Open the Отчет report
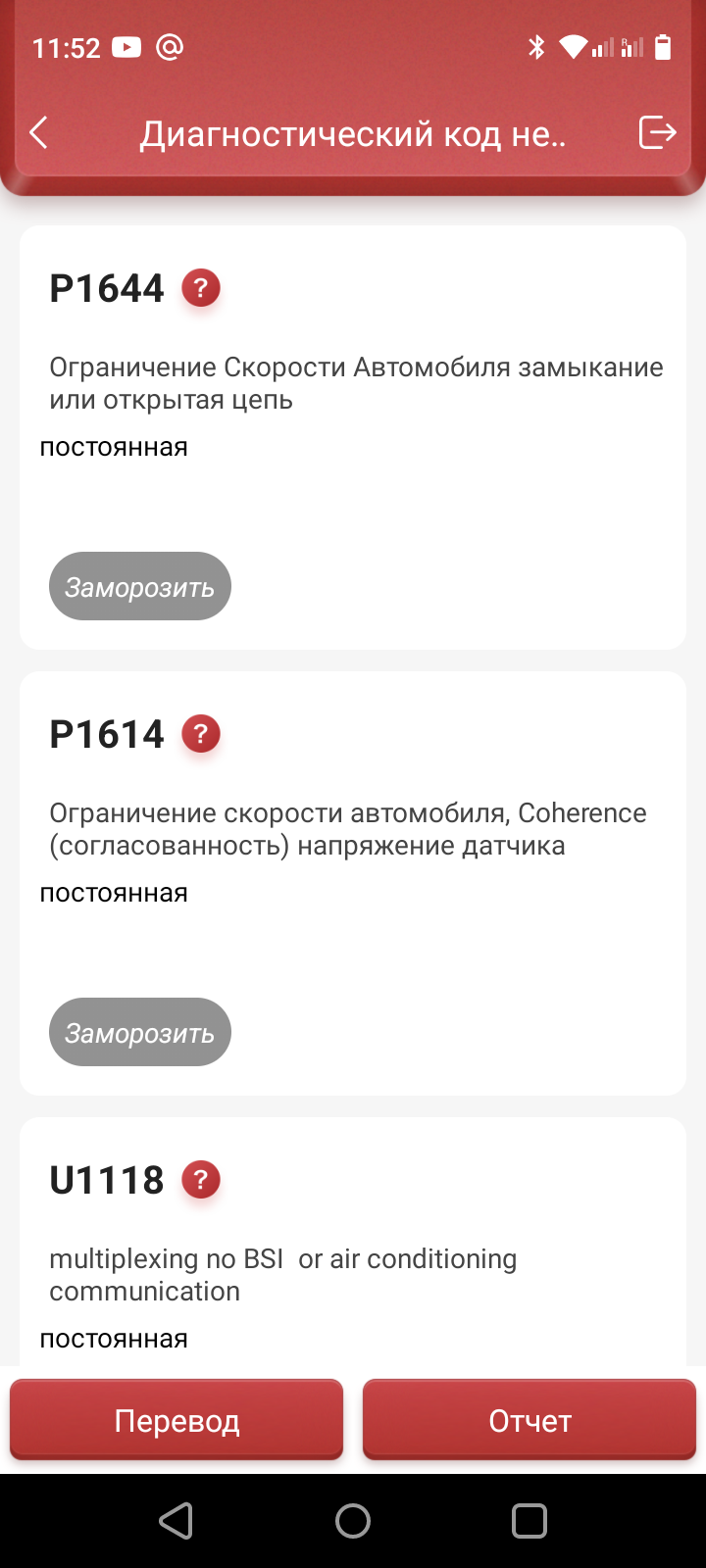This screenshot has height=1568, width=706. [x=529, y=1420]
